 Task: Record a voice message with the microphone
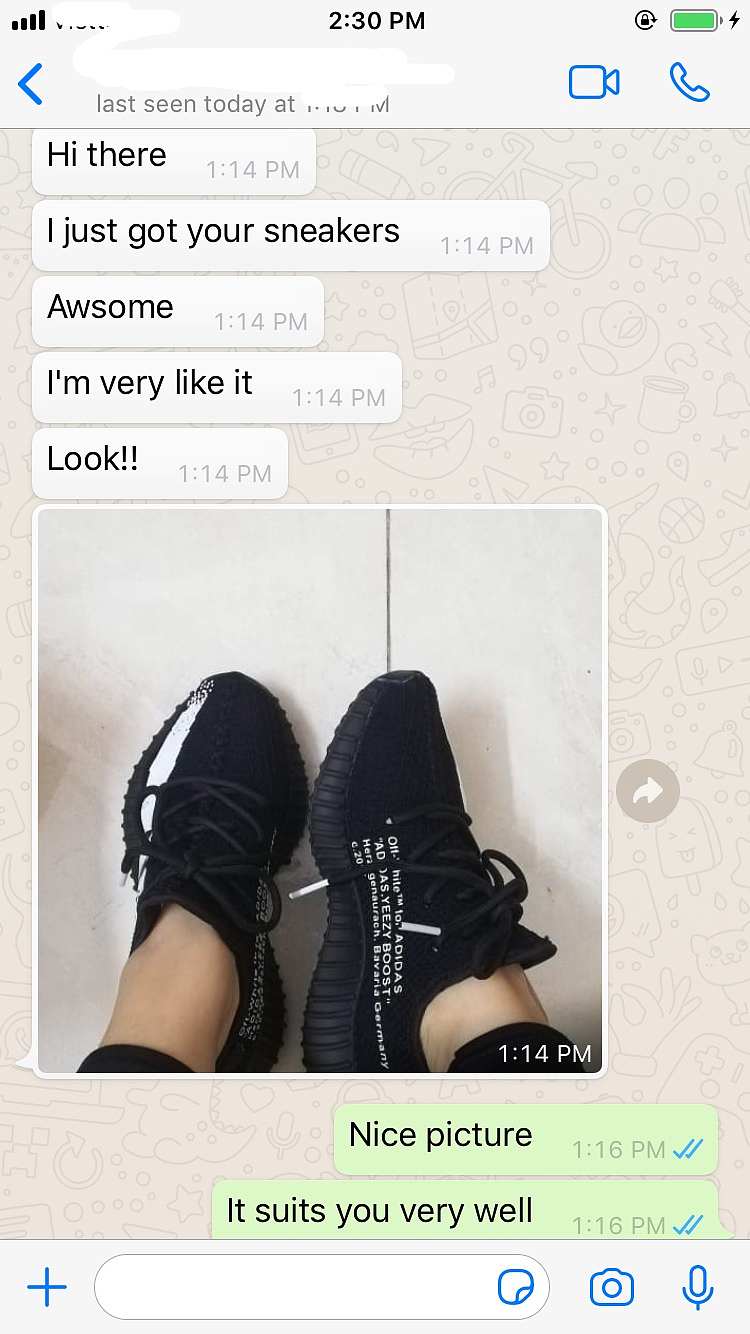click(697, 1288)
